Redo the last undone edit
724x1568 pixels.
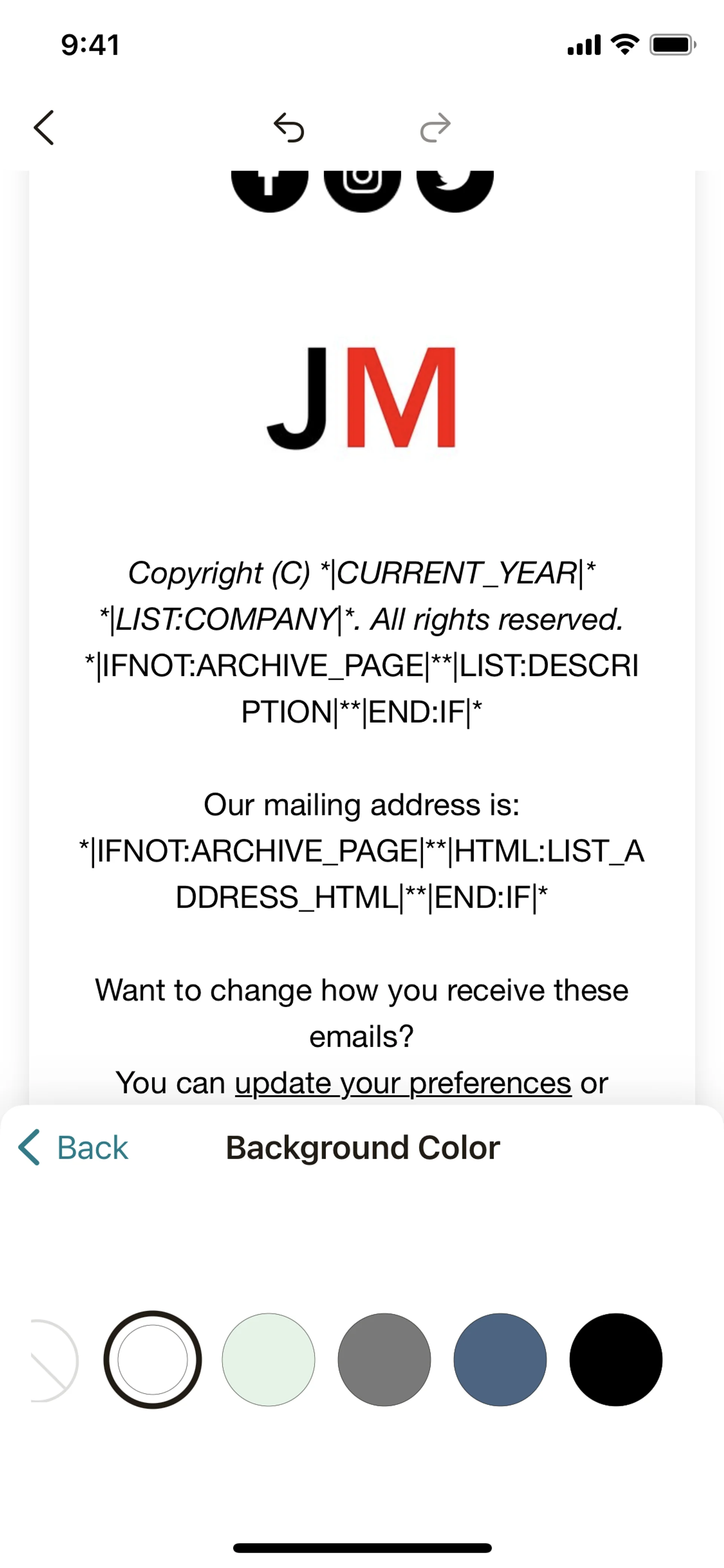coord(435,128)
